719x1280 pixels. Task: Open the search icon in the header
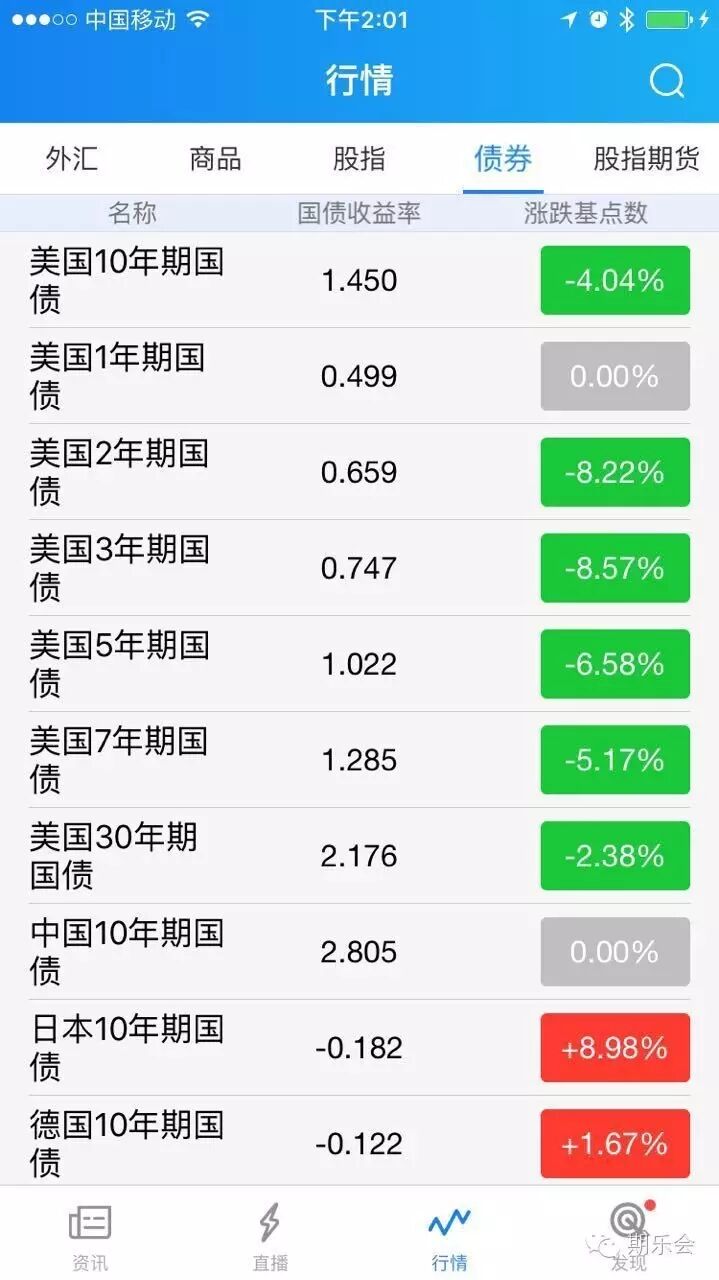[666, 80]
